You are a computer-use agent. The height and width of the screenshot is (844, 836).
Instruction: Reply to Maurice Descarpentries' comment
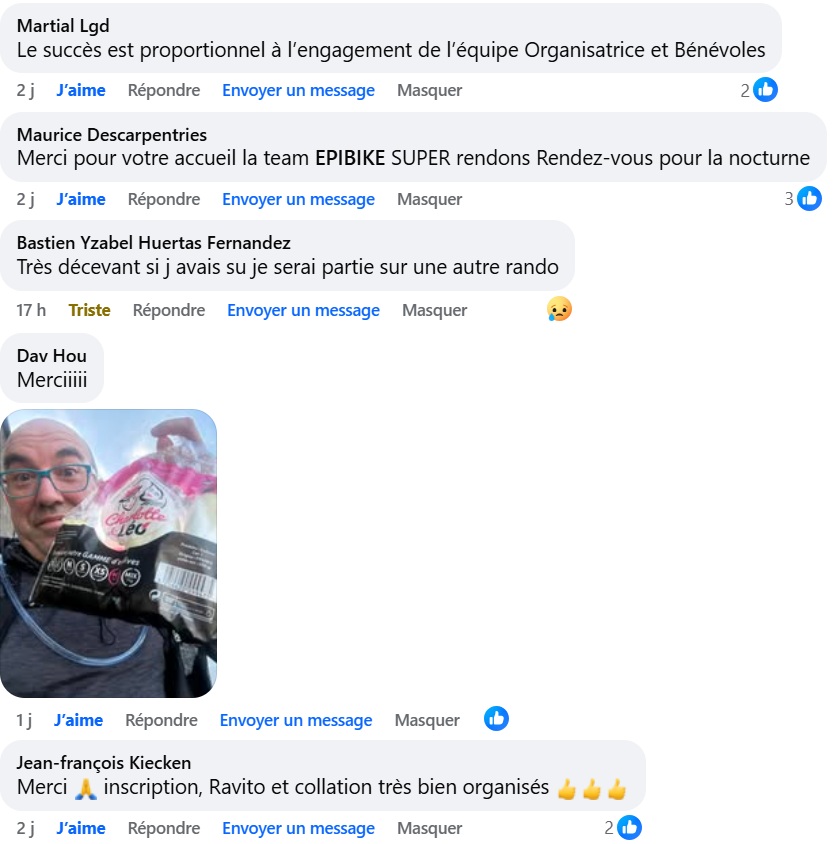[x=164, y=199]
